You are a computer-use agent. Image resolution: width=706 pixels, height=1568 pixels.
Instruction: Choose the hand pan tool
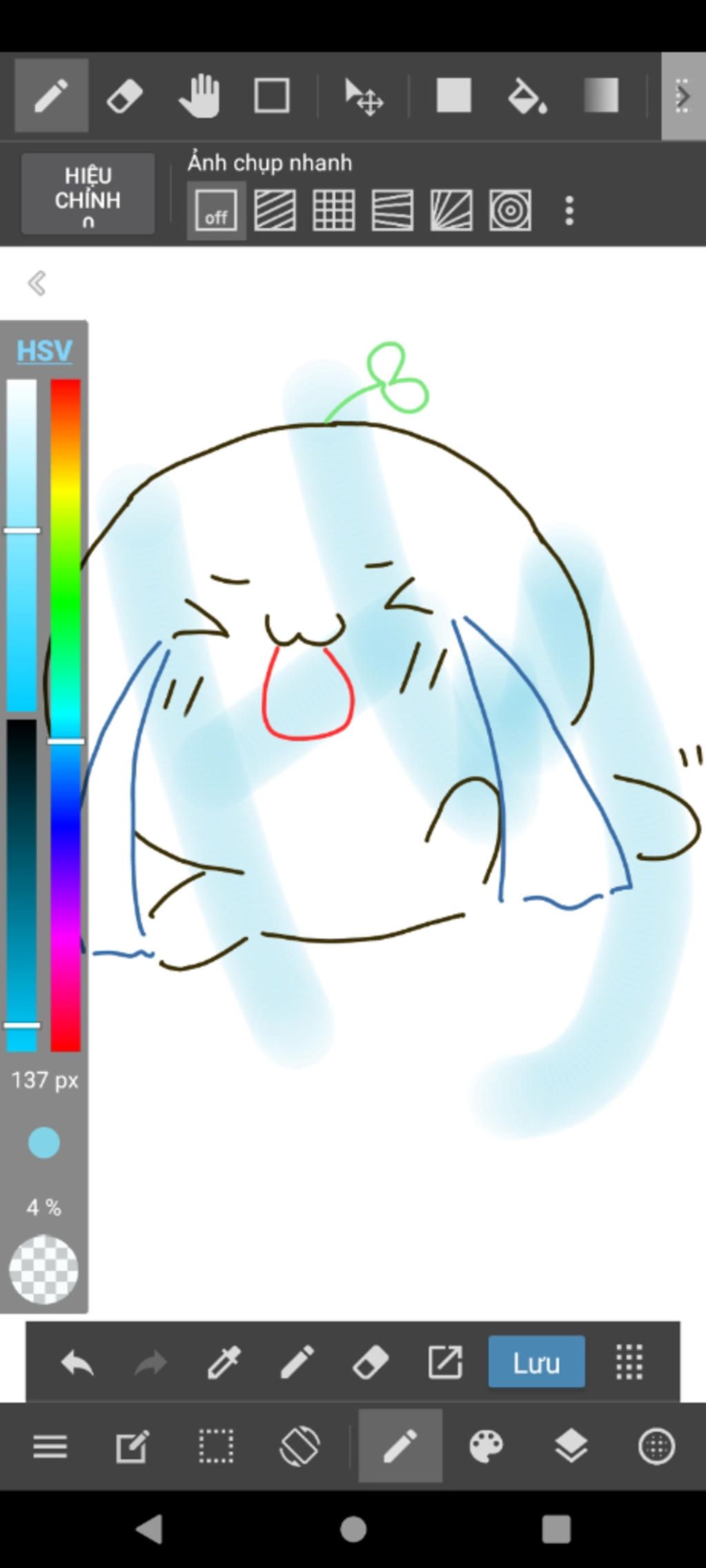[x=199, y=96]
